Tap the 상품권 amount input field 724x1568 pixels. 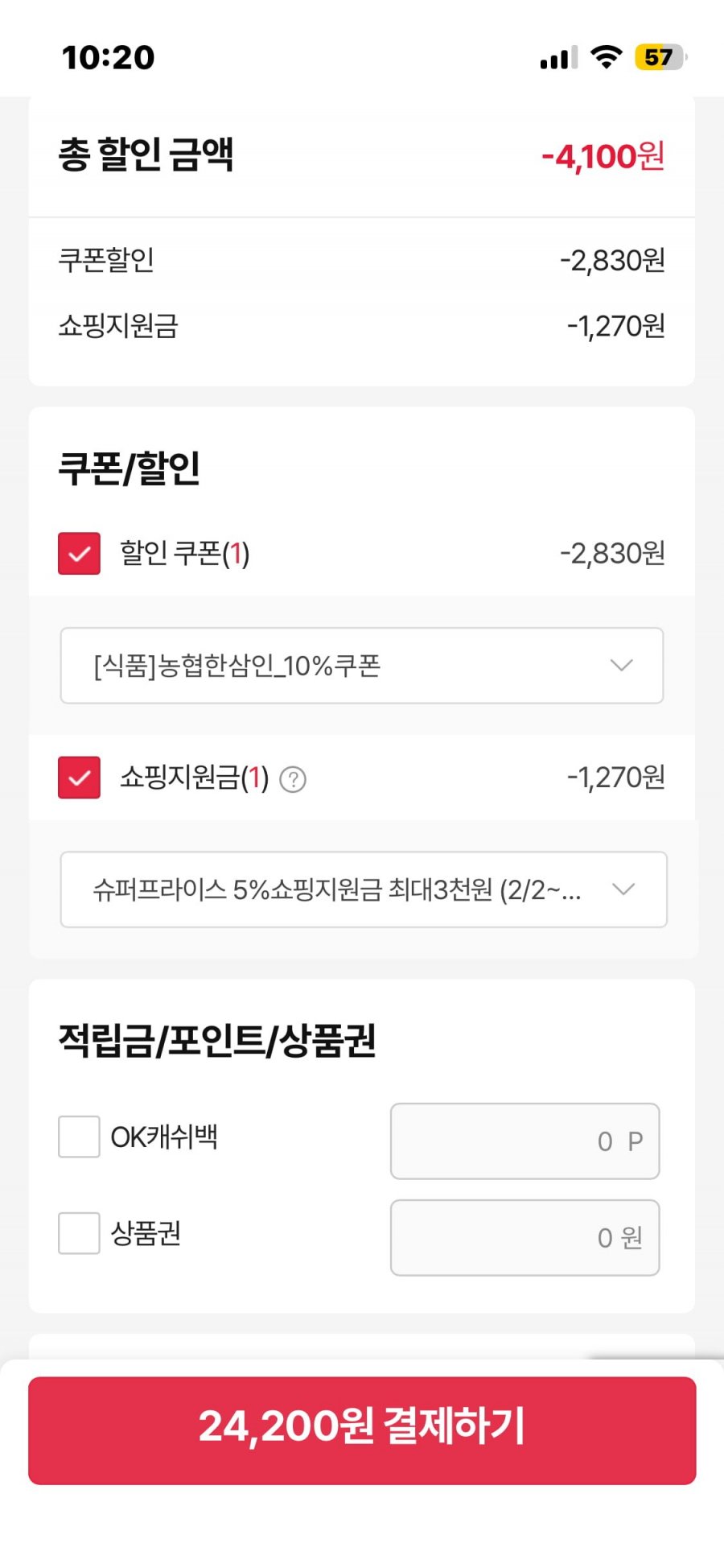[525, 1238]
